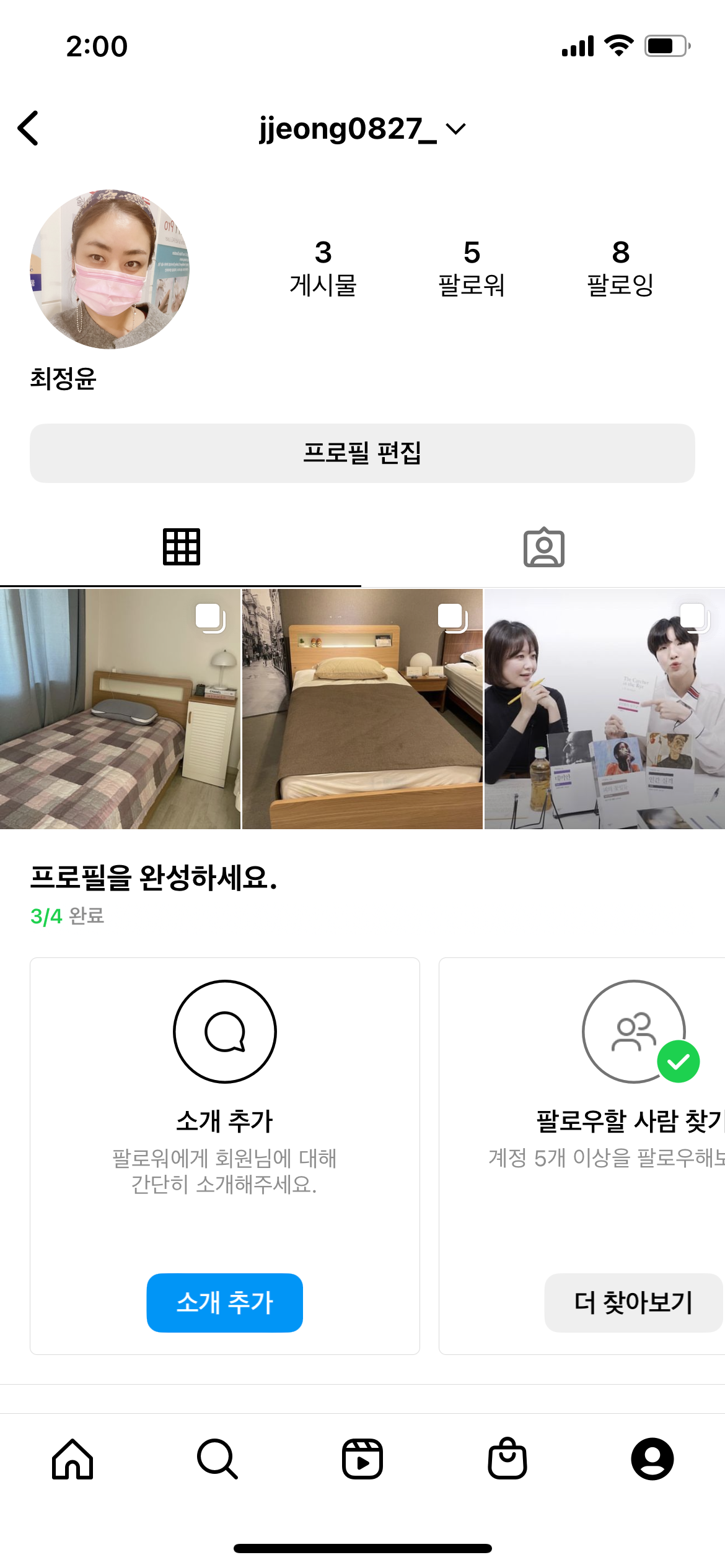
Task: Open the 팔로워 followers list
Action: pyautogui.click(x=472, y=269)
